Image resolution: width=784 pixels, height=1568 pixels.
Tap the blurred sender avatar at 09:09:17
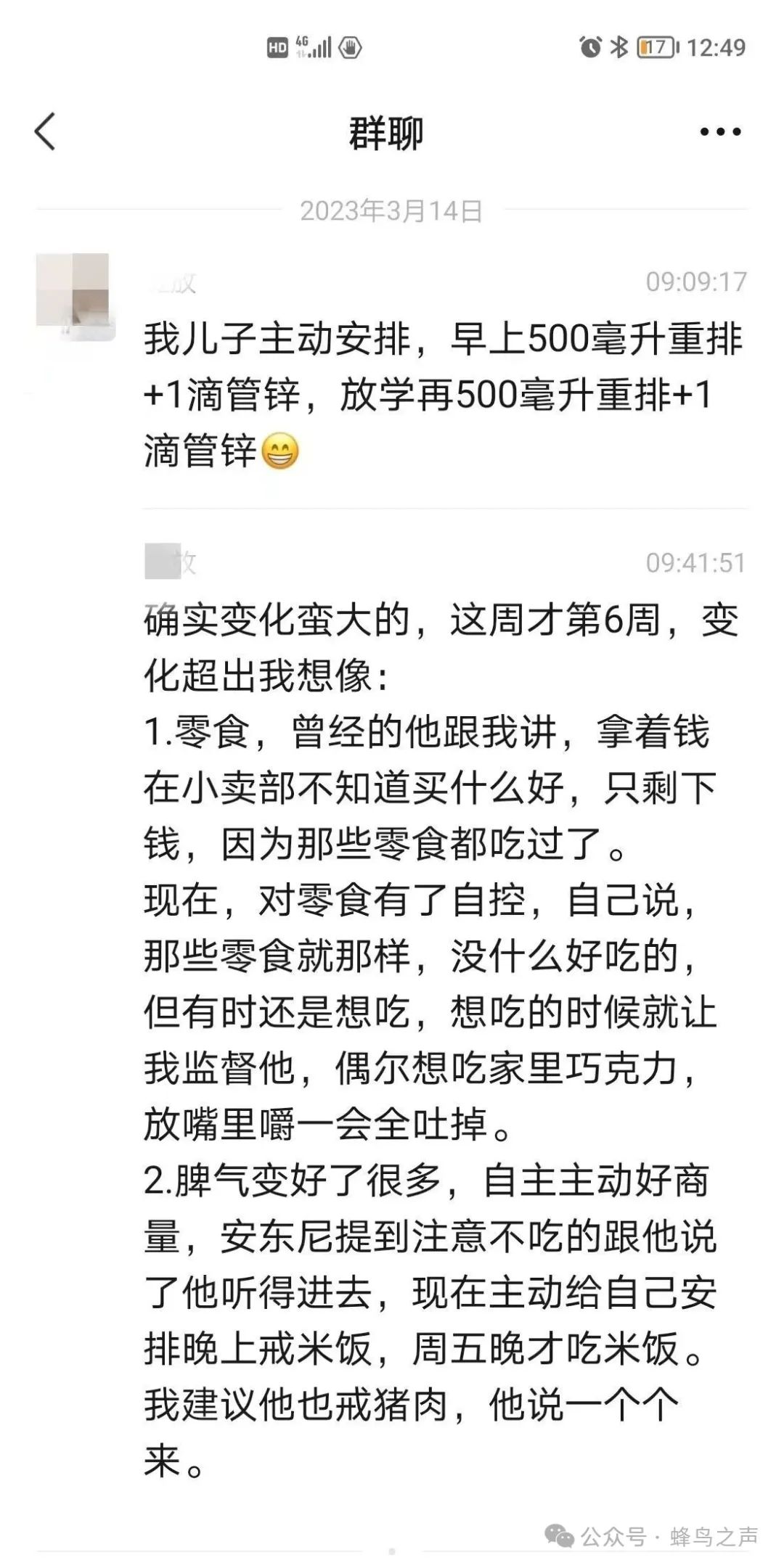pyautogui.click(x=73, y=297)
